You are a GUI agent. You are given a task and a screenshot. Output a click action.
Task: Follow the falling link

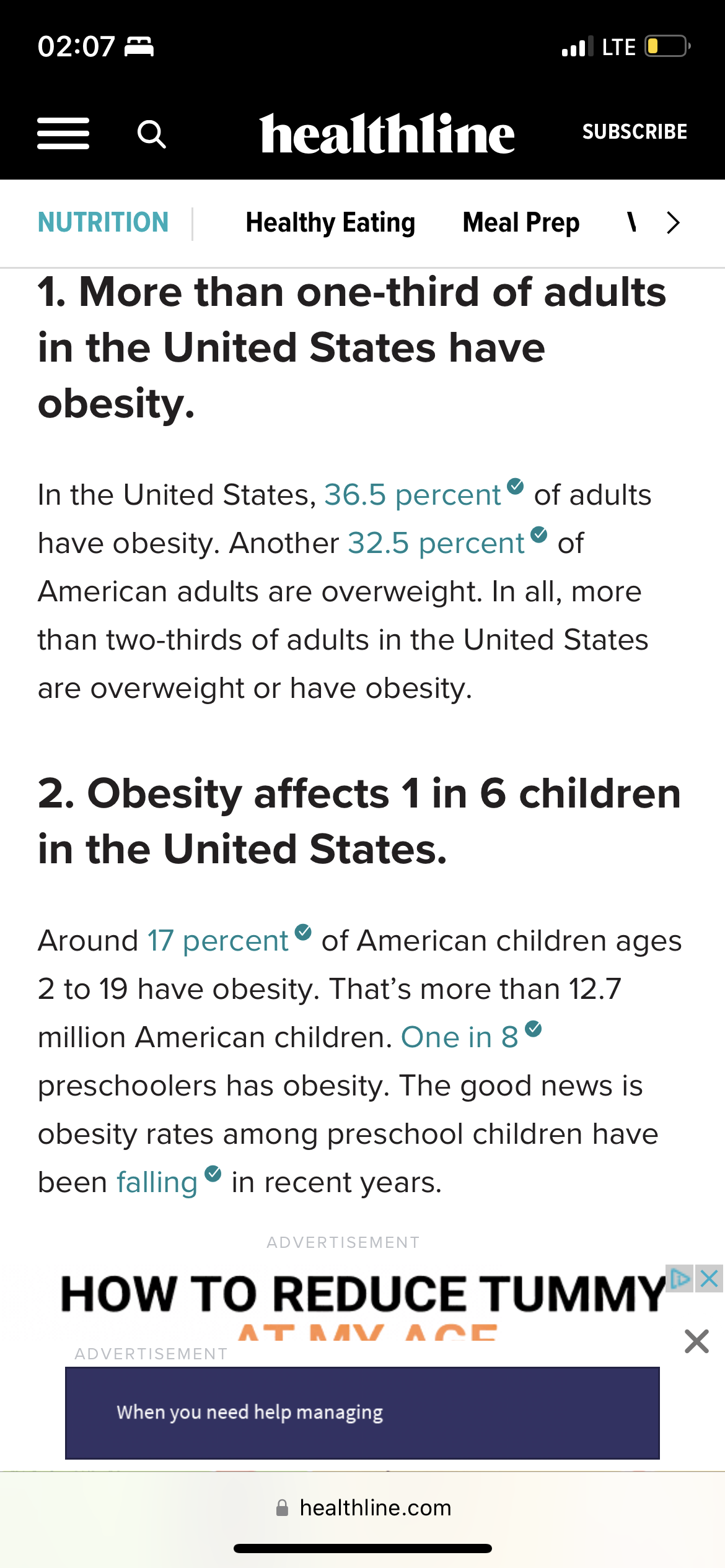(157, 1182)
